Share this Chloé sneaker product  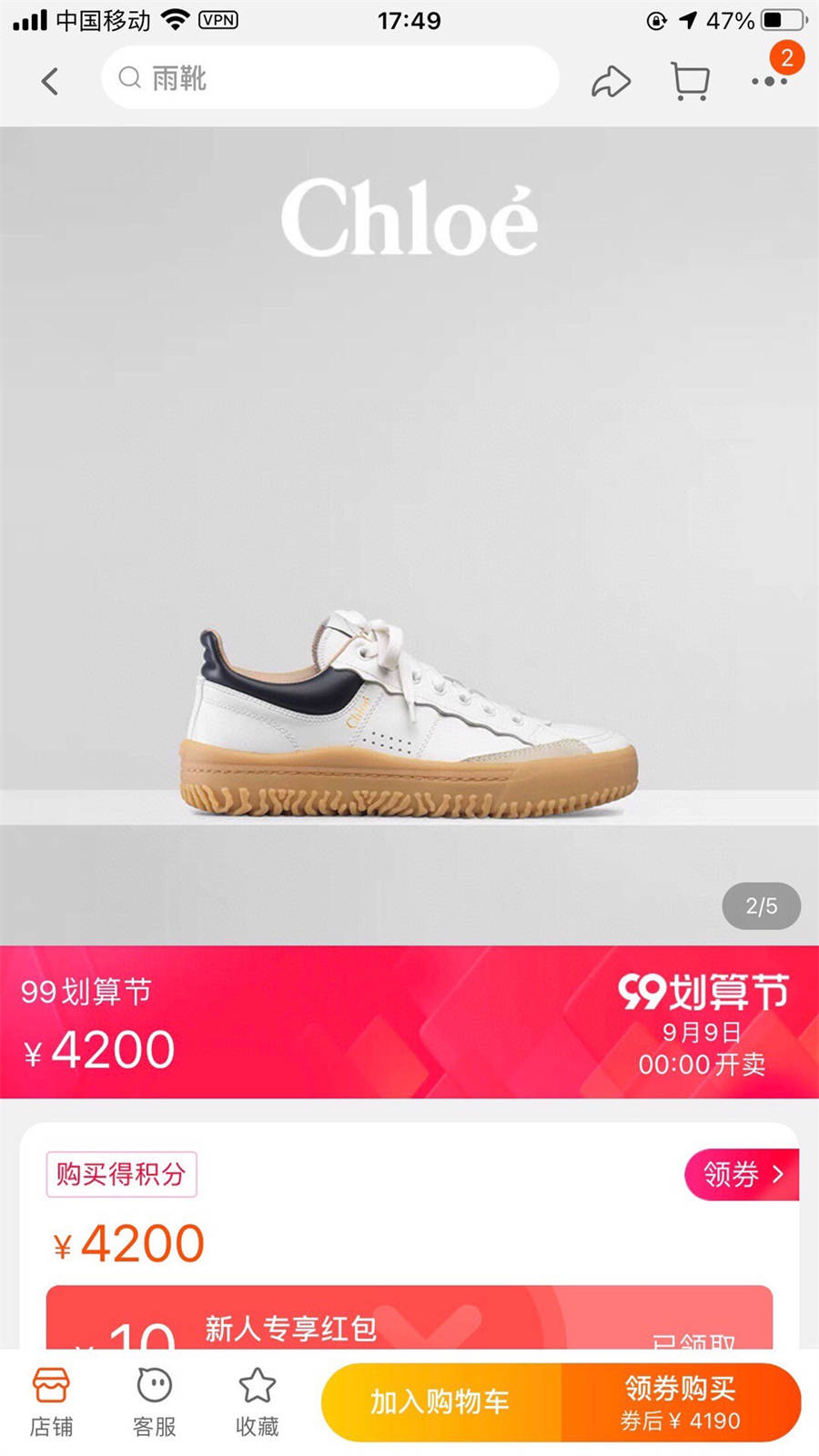[611, 82]
